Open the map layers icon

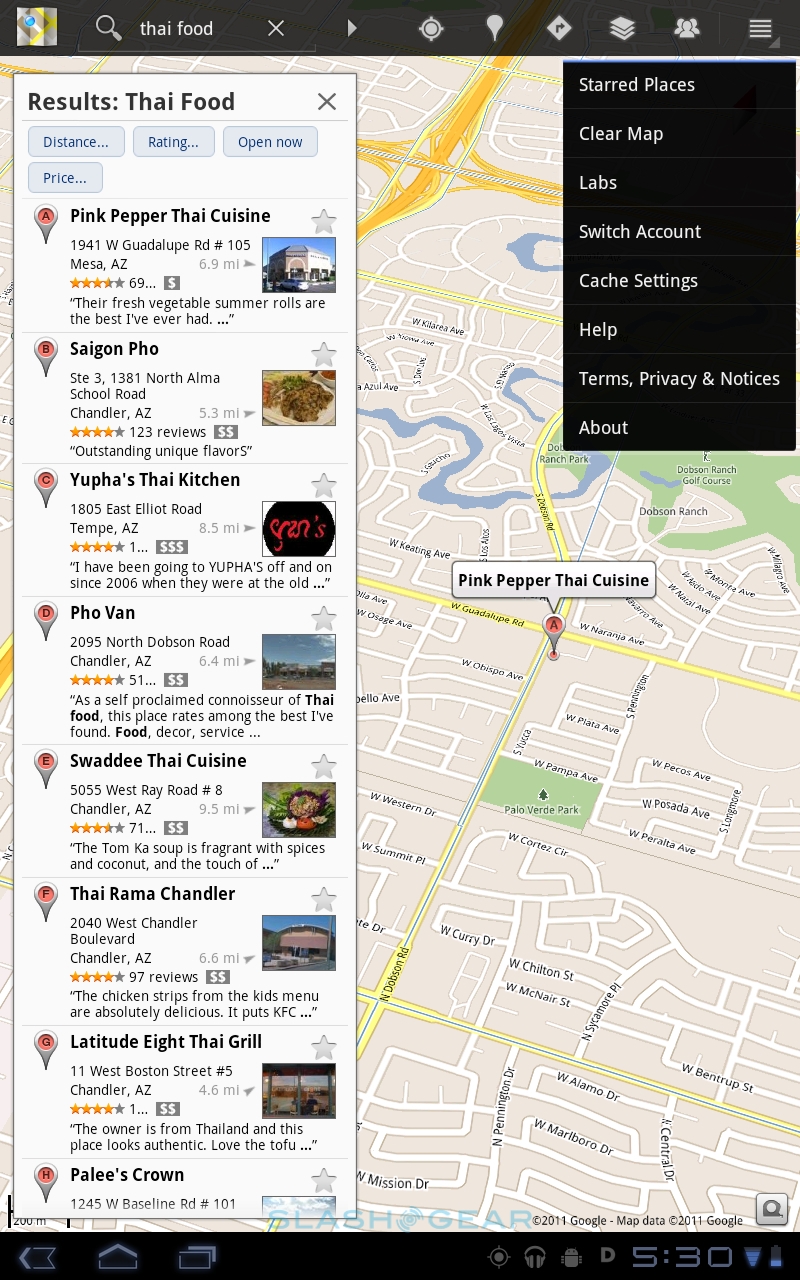pyautogui.click(x=622, y=29)
